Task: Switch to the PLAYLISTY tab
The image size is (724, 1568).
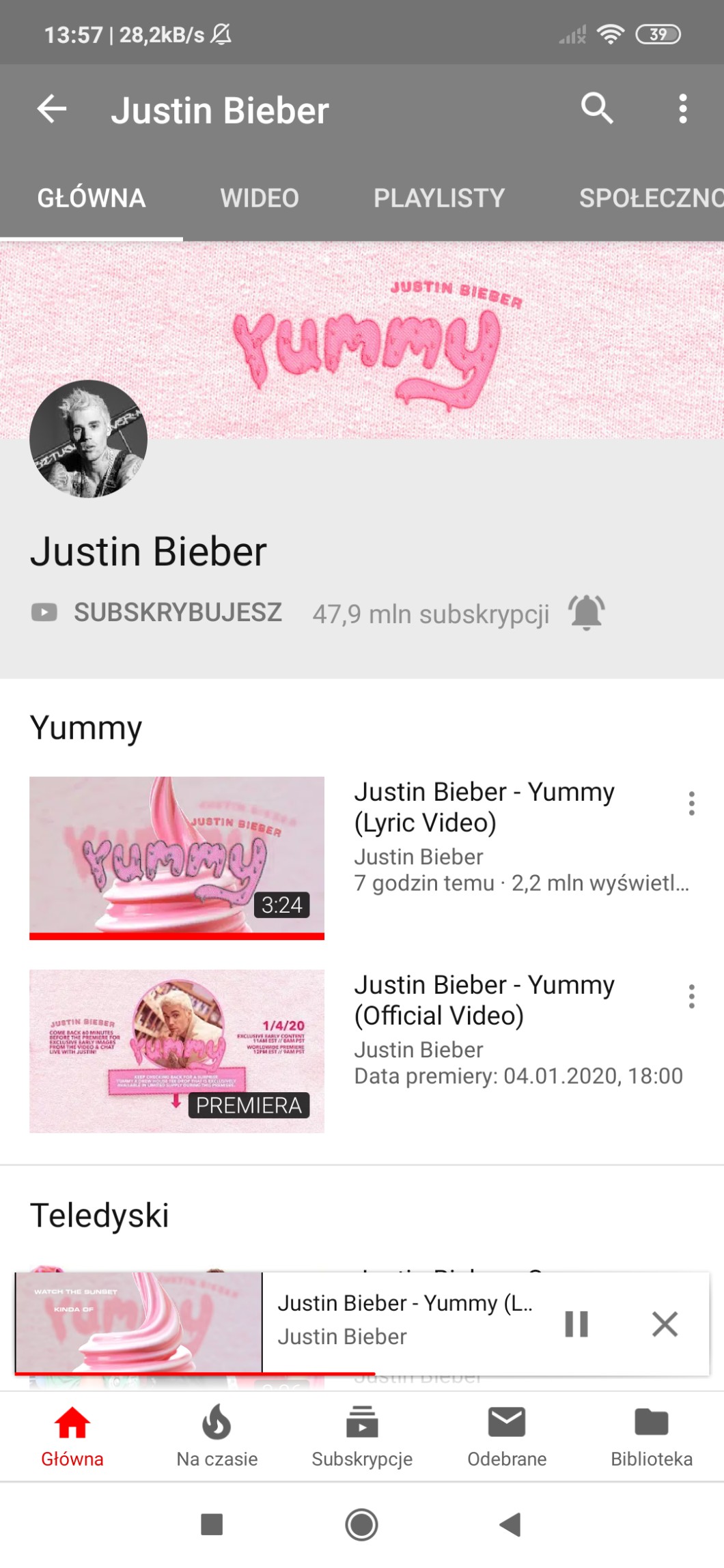Action: (x=438, y=199)
